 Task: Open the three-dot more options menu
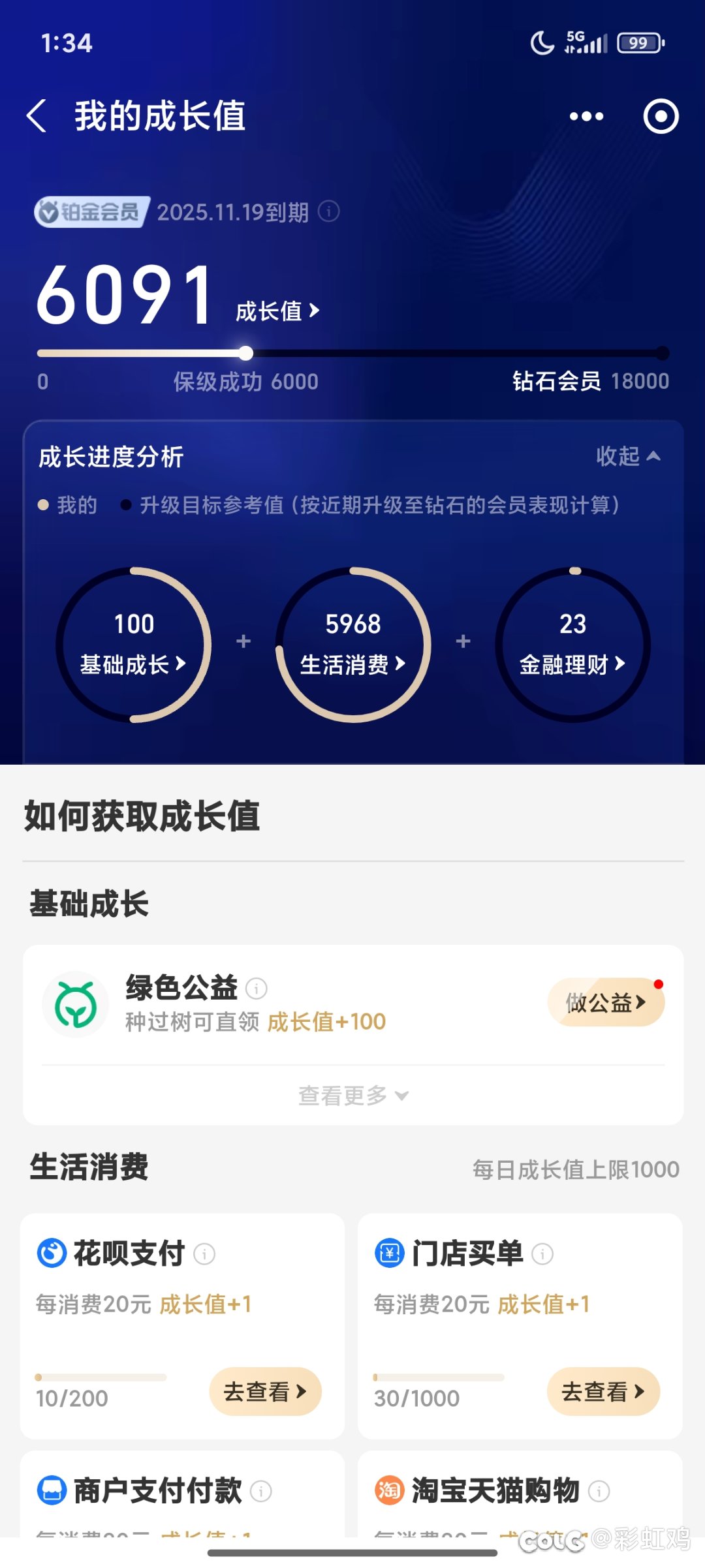[586, 116]
